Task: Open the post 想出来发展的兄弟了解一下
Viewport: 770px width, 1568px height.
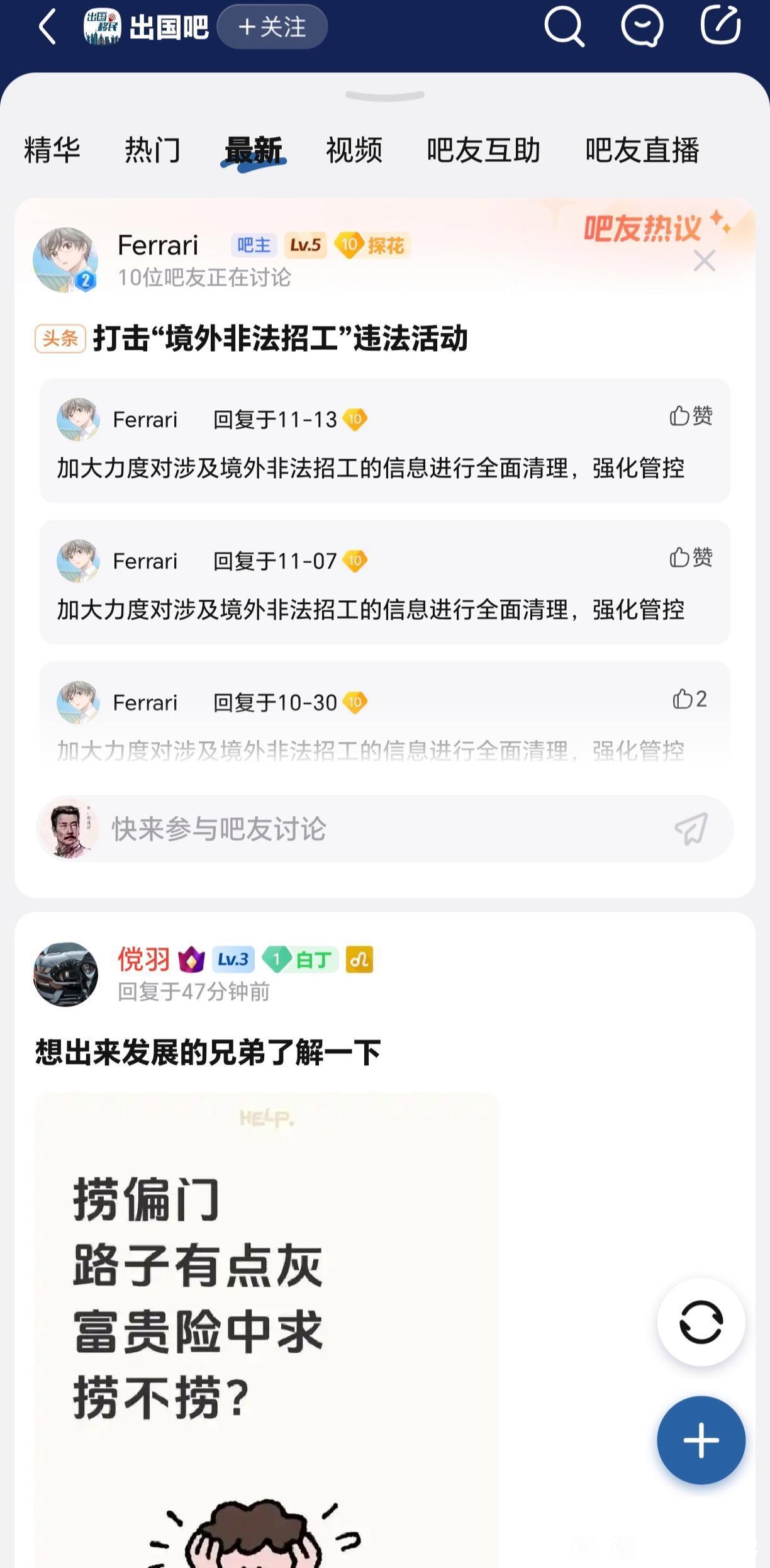Action: 208,1053
